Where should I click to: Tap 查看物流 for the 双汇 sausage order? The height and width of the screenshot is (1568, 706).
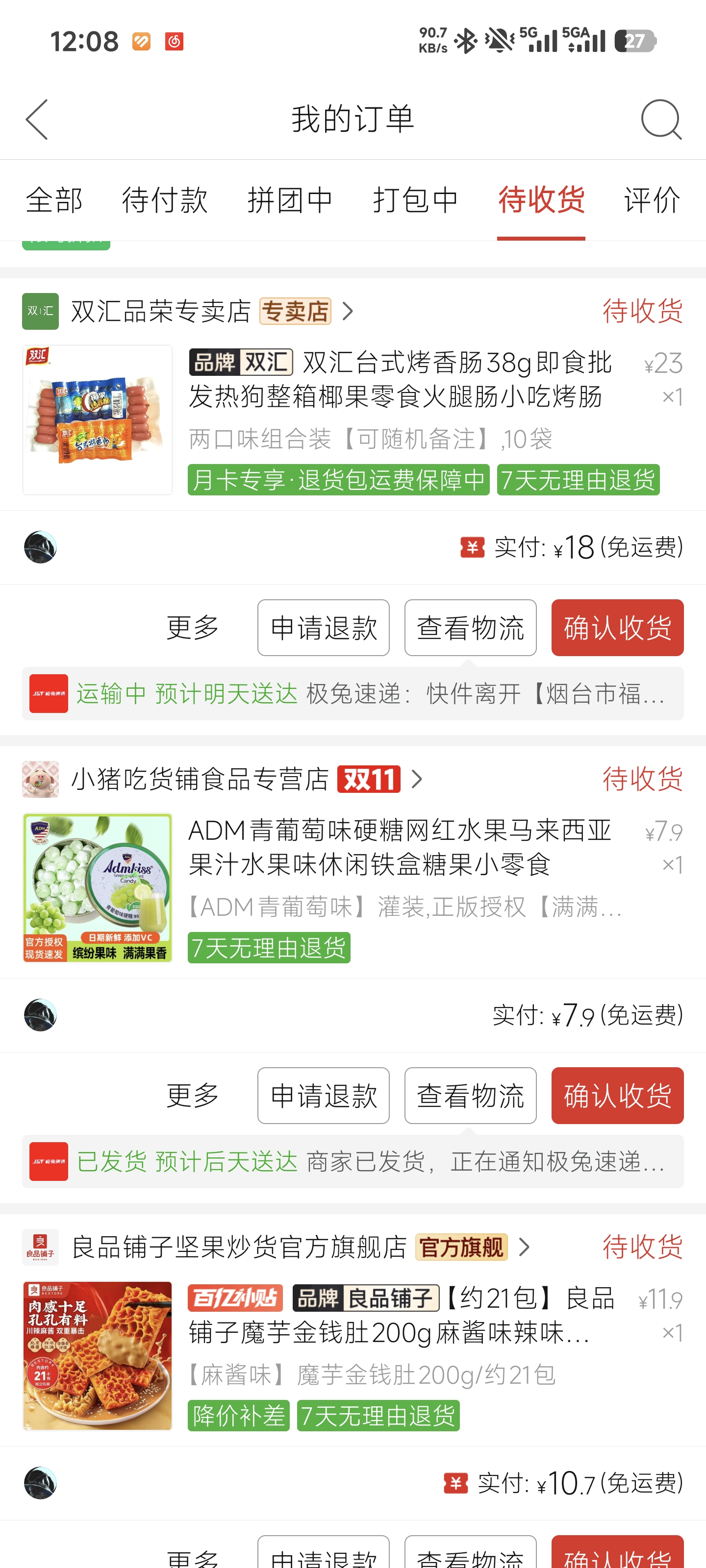tap(470, 628)
